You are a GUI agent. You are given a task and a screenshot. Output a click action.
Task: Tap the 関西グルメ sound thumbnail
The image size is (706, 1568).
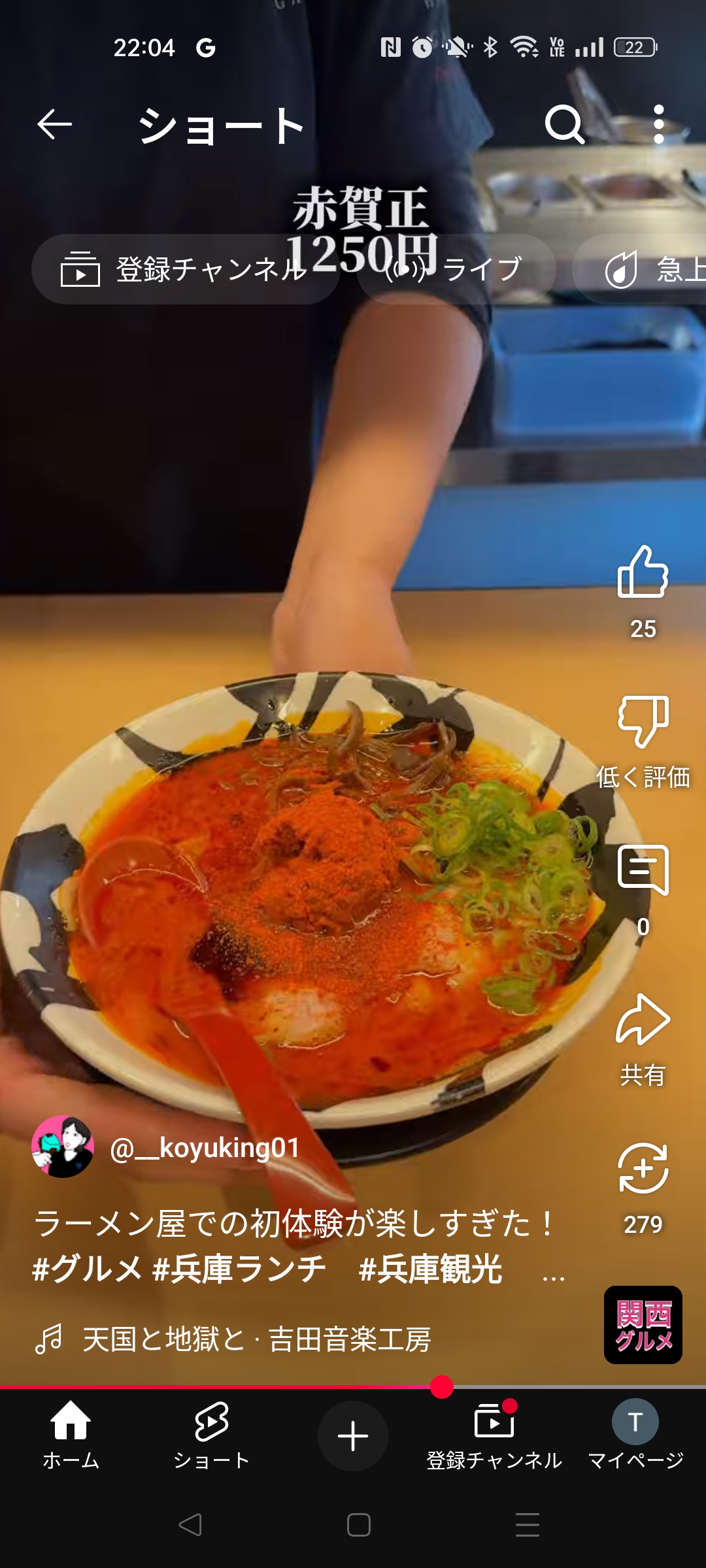tap(643, 1325)
